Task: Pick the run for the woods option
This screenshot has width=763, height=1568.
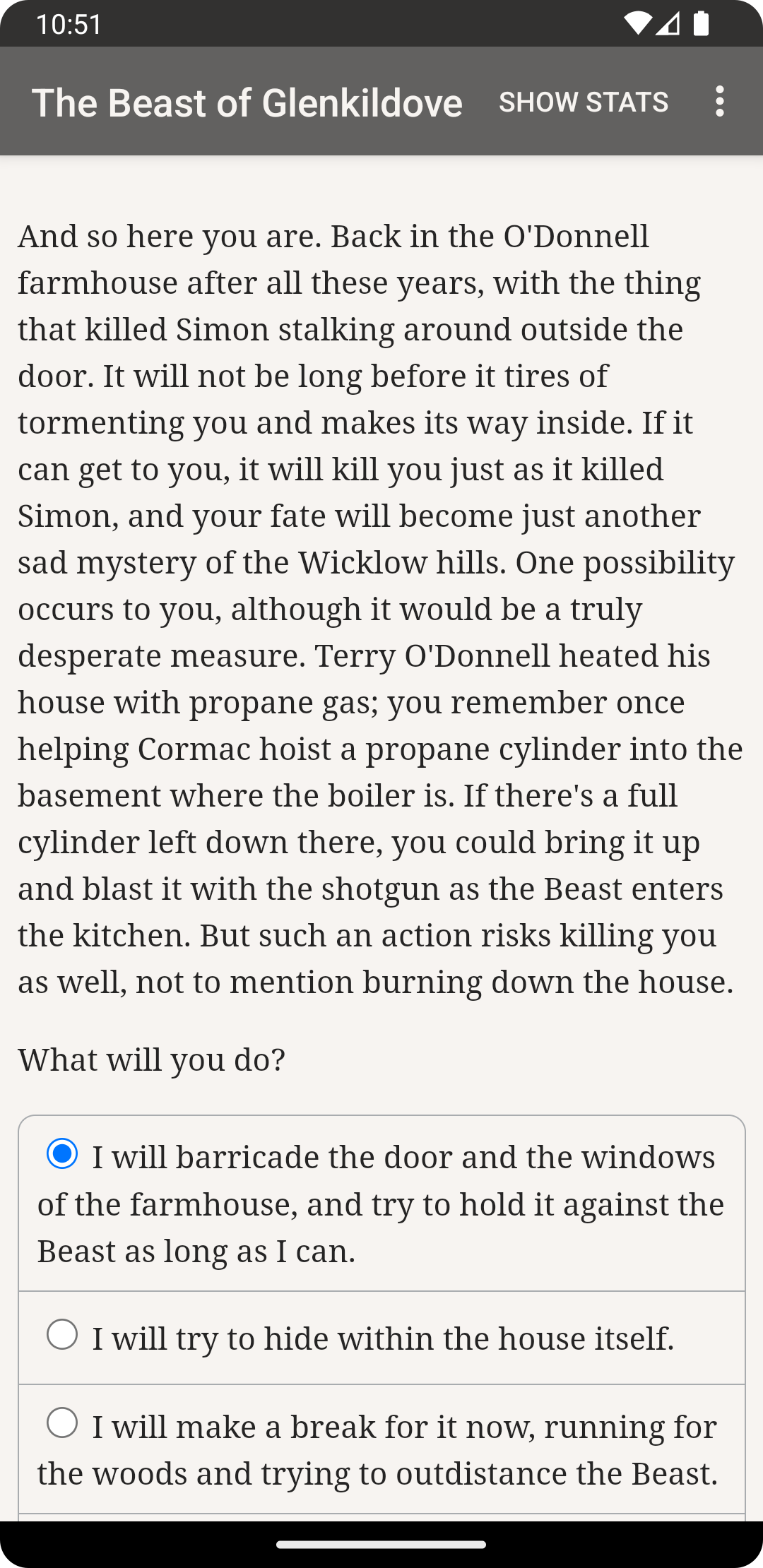Action: click(x=62, y=1423)
